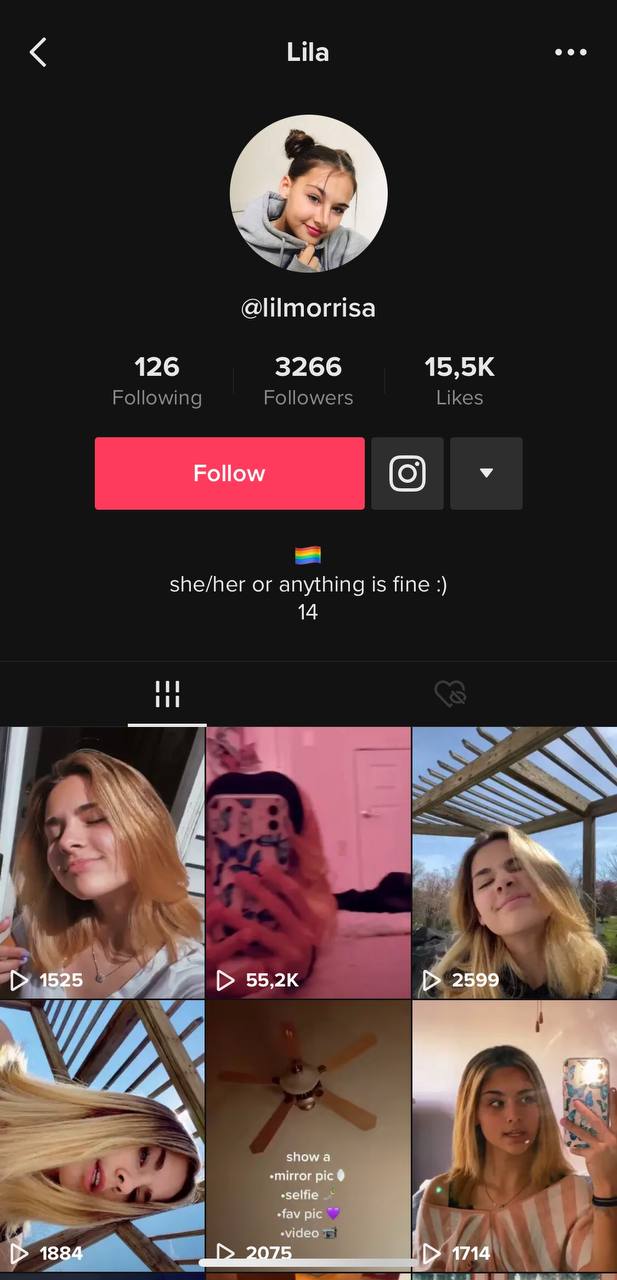
Task: Open the ceiling fan video with 2075 views
Action: (x=308, y=1135)
